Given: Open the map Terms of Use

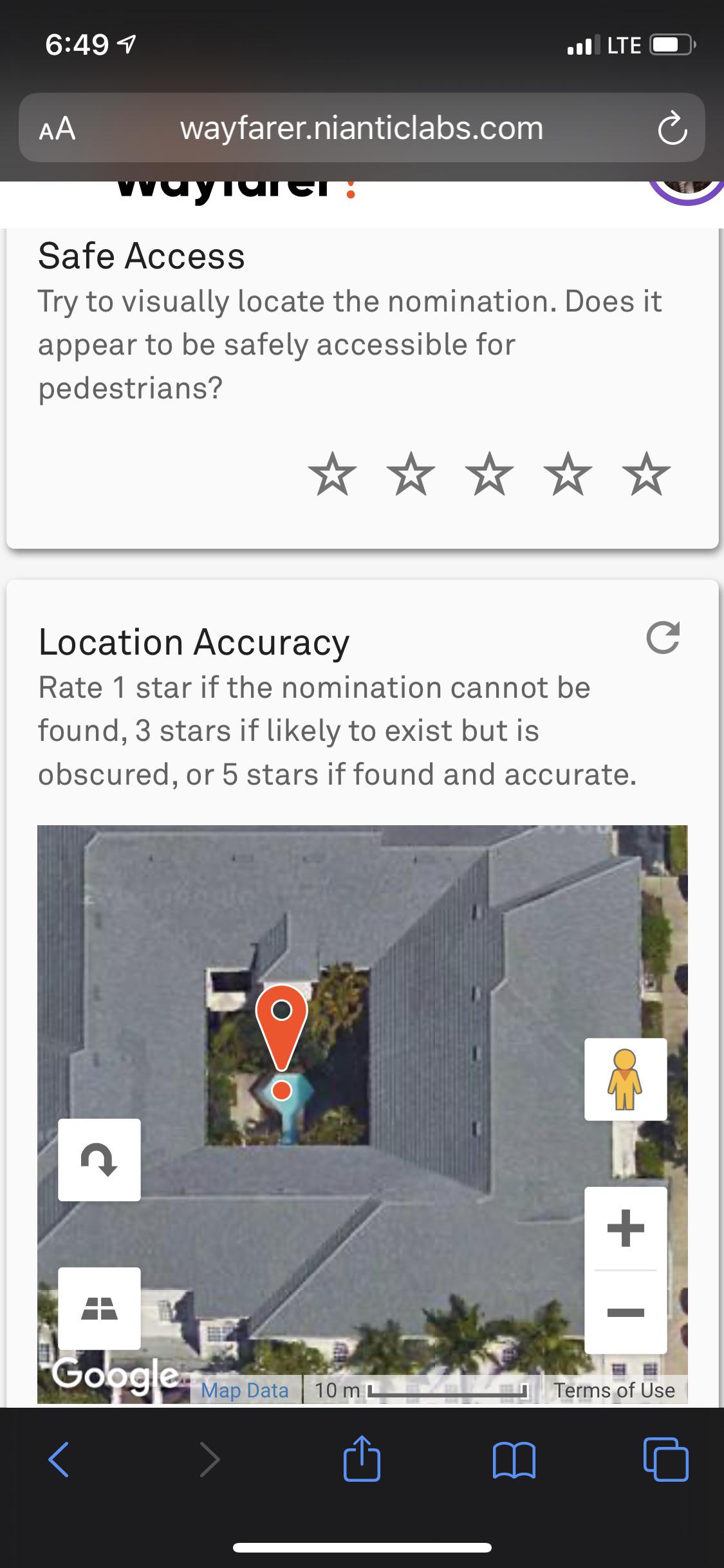Looking at the screenshot, I should (615, 1390).
